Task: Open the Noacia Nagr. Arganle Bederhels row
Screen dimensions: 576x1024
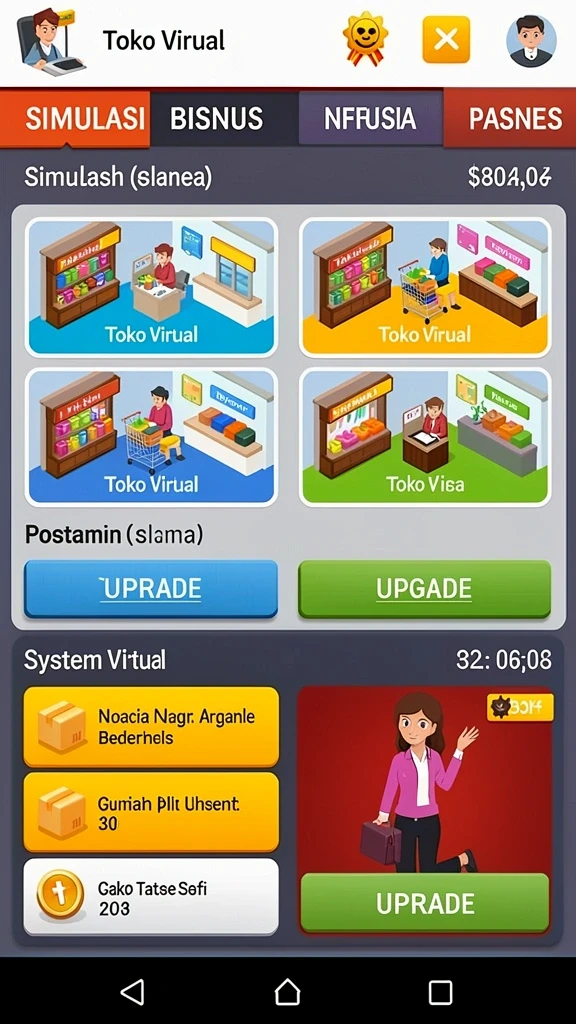Action: click(151, 726)
